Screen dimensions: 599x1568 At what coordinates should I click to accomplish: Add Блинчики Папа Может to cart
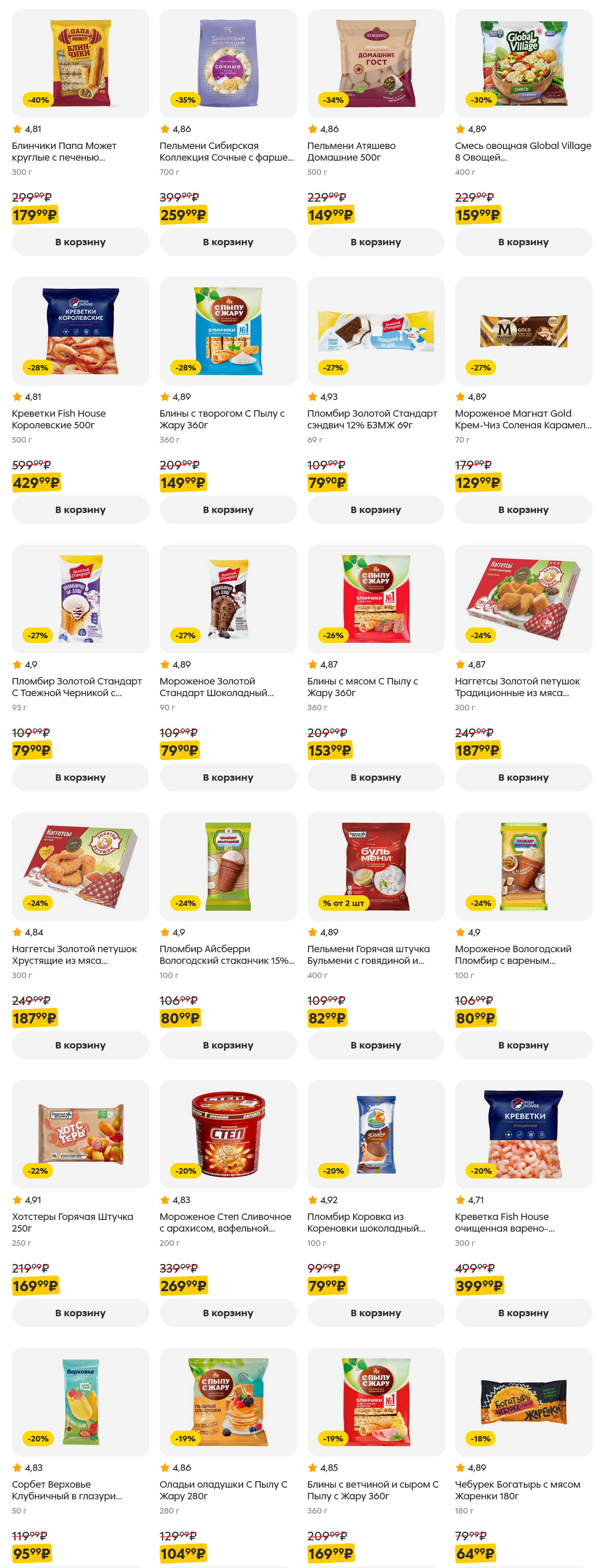click(80, 242)
